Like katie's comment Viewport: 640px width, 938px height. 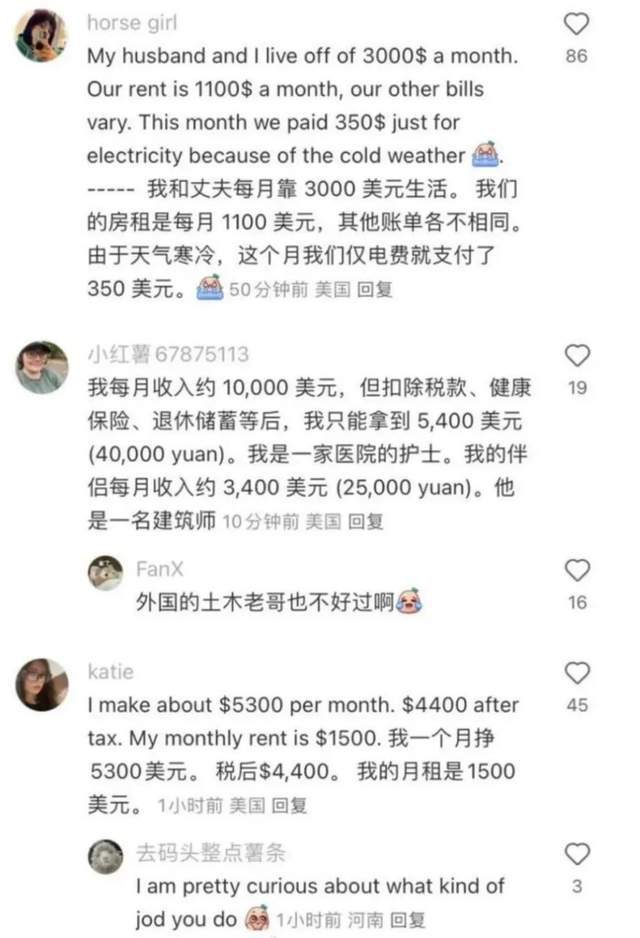(x=577, y=673)
